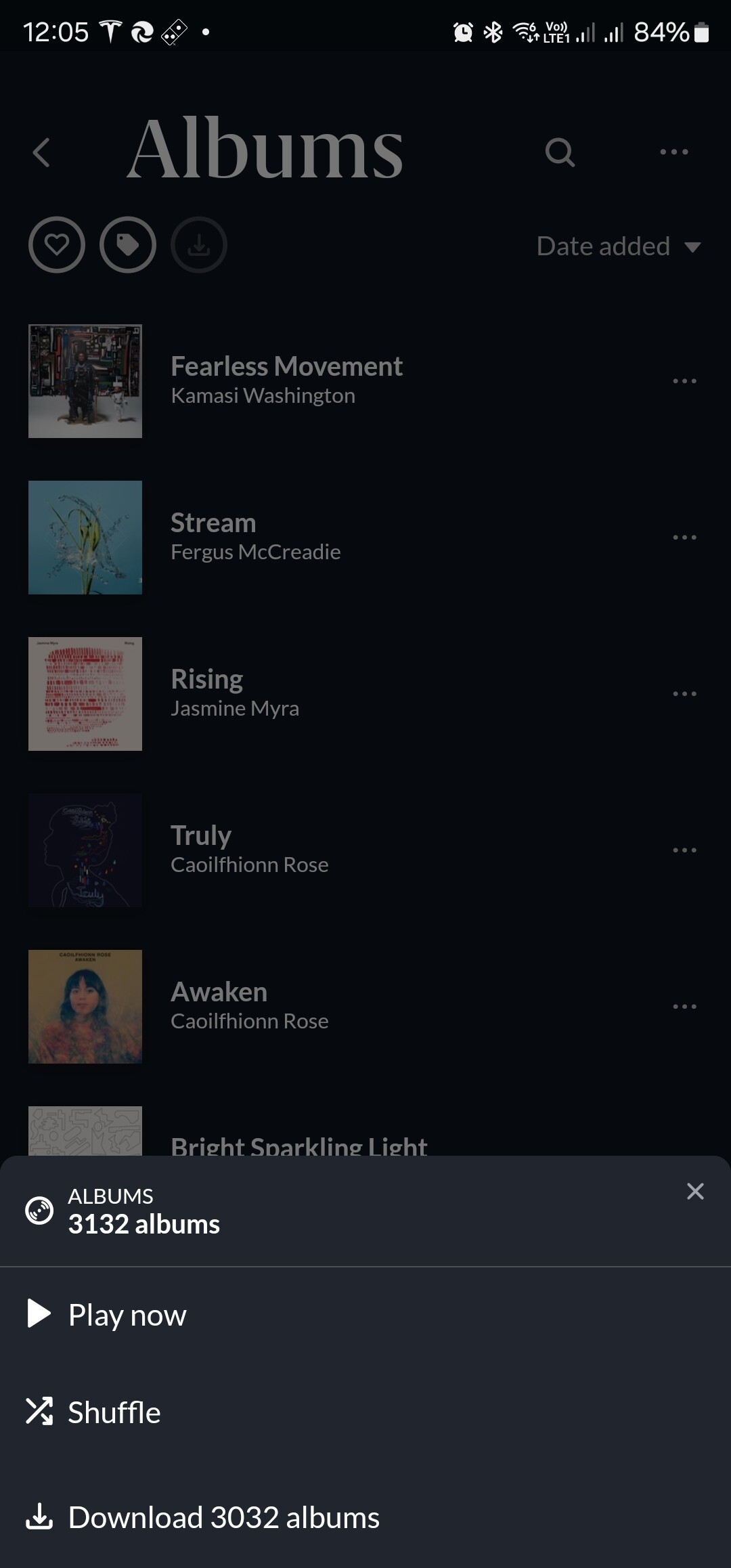Image resolution: width=731 pixels, height=1568 pixels.
Task: Open search in Albums
Action: pyautogui.click(x=560, y=152)
